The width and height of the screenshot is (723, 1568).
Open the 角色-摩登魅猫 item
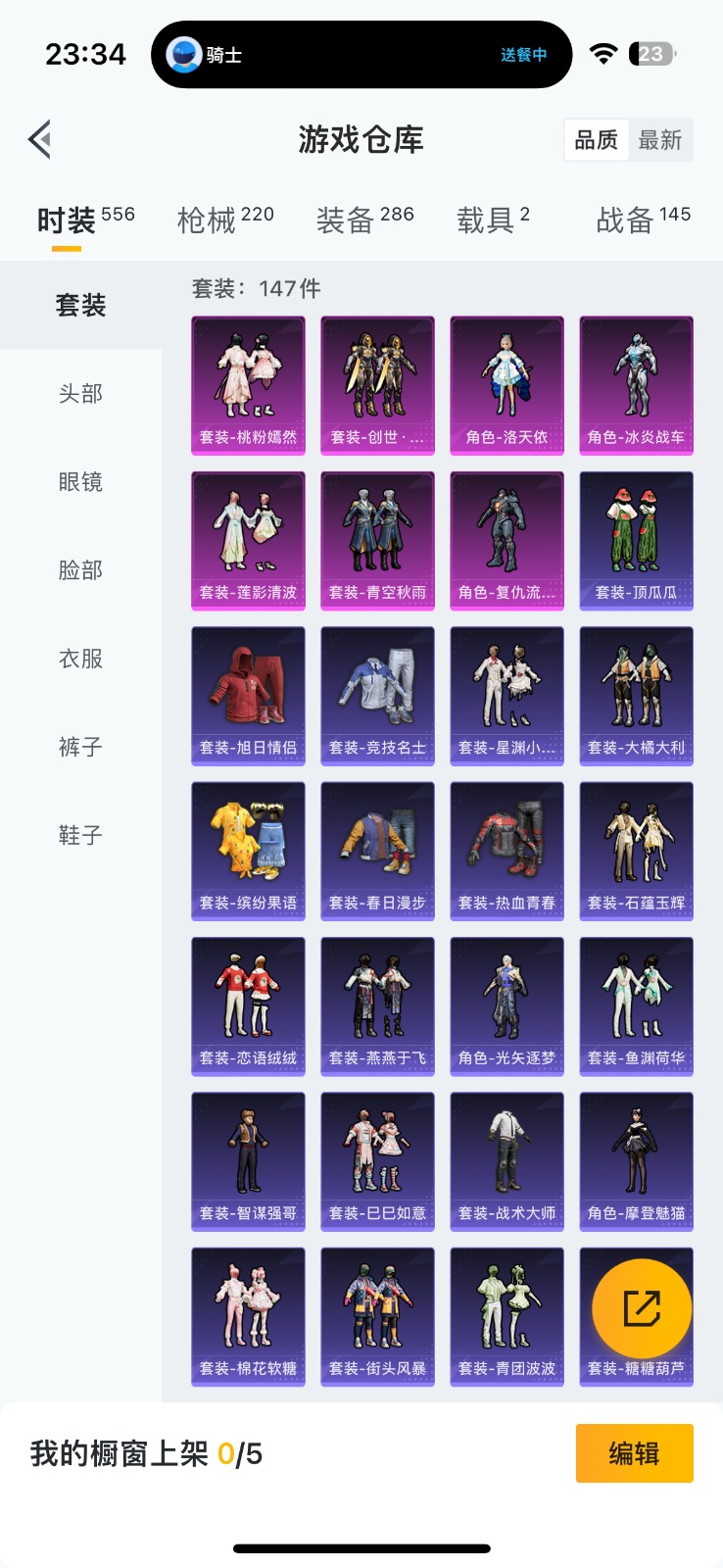636,1160
